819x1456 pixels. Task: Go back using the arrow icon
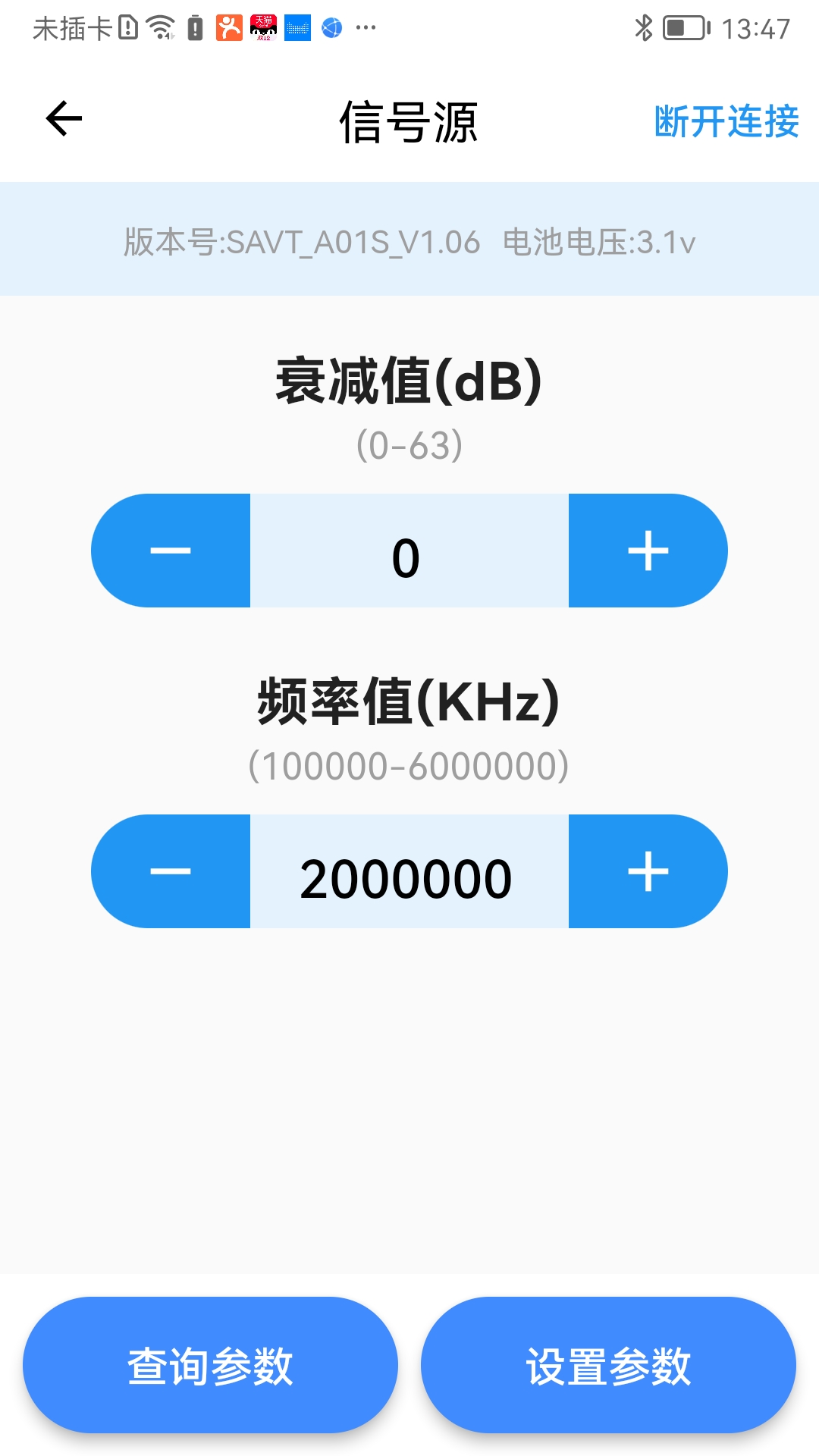coord(64,119)
